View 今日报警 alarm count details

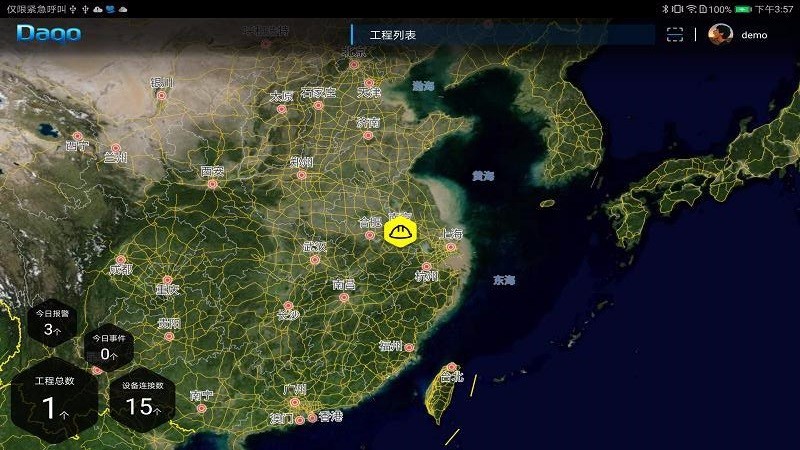52,322
